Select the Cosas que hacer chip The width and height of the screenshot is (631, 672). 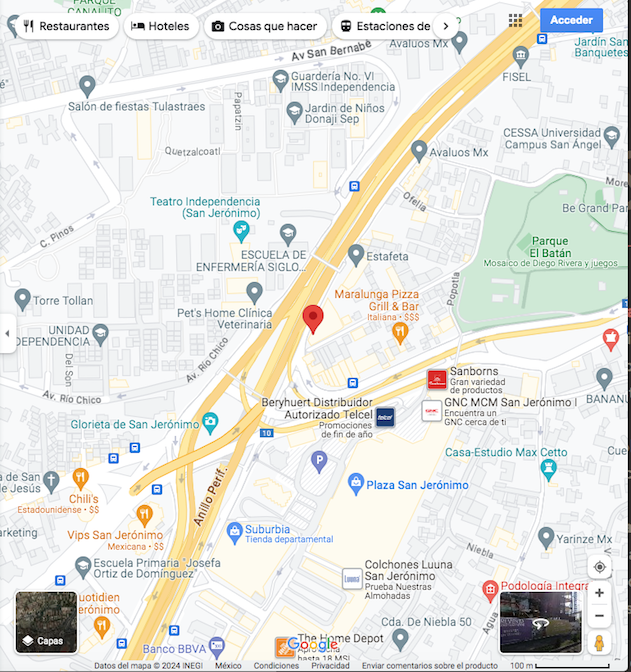coord(264,26)
